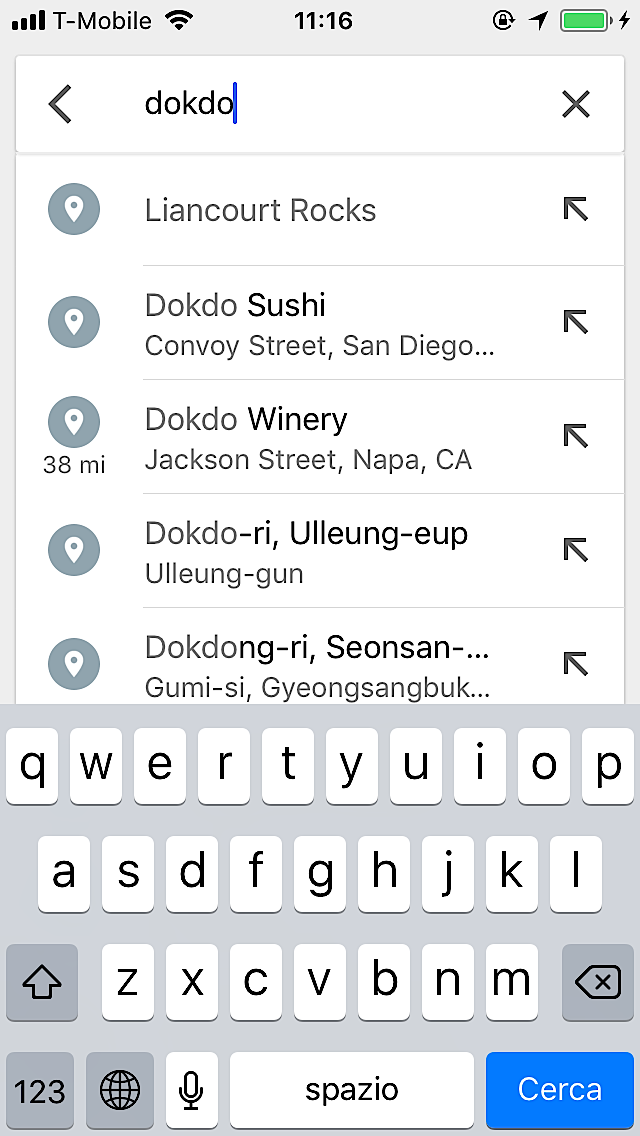Tap the arrow beside Dokdo Winery
Screen dimensions: 640x1136
[575, 436]
